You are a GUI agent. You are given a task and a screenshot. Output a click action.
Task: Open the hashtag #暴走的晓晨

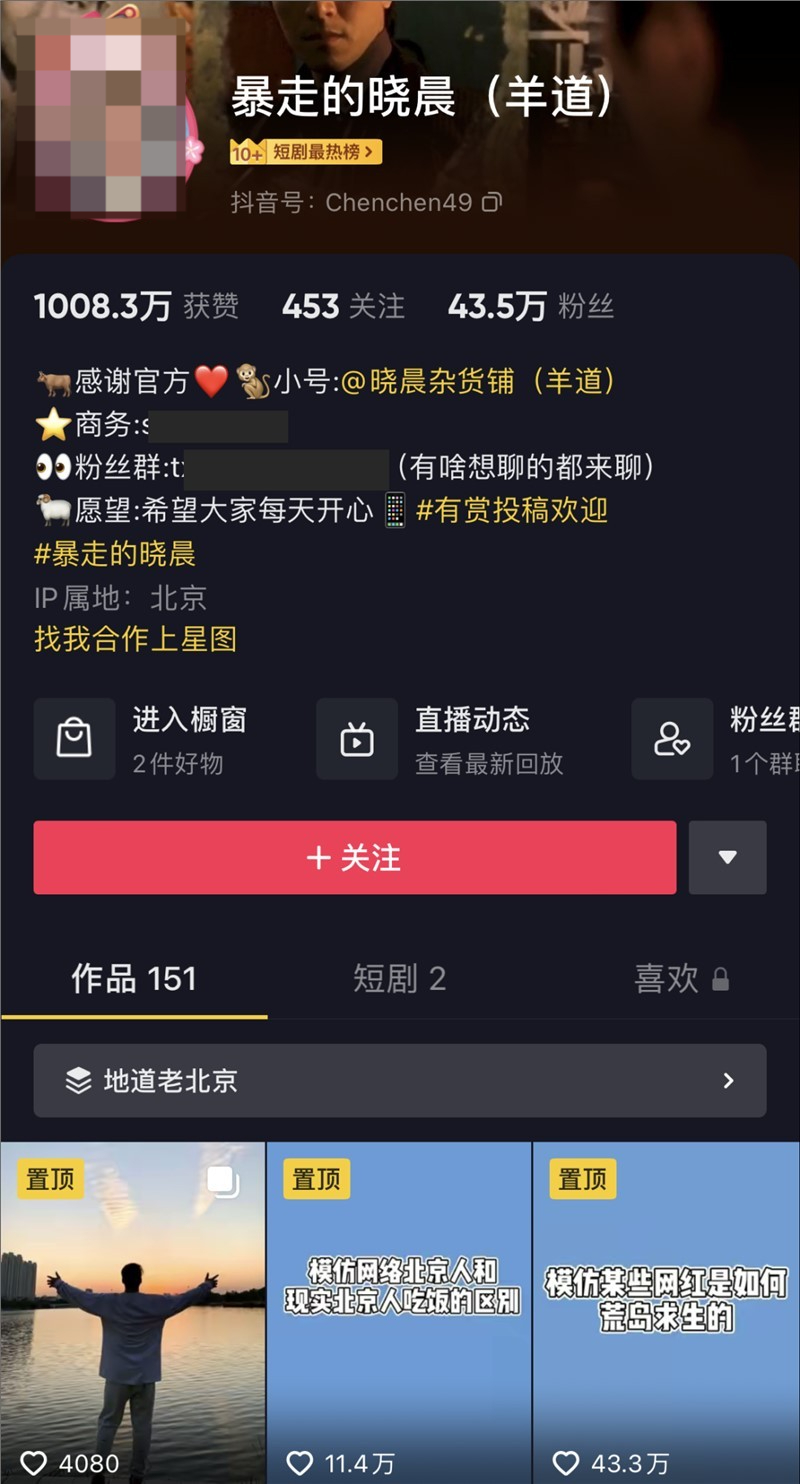pos(115,553)
